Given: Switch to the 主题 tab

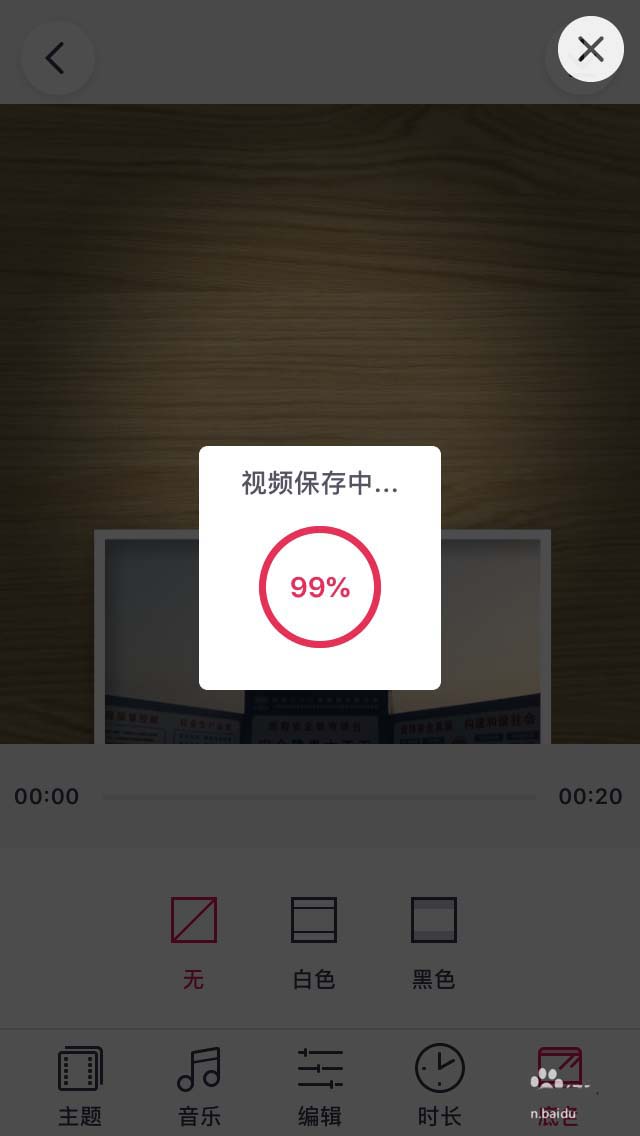Looking at the screenshot, I should (x=80, y=1085).
